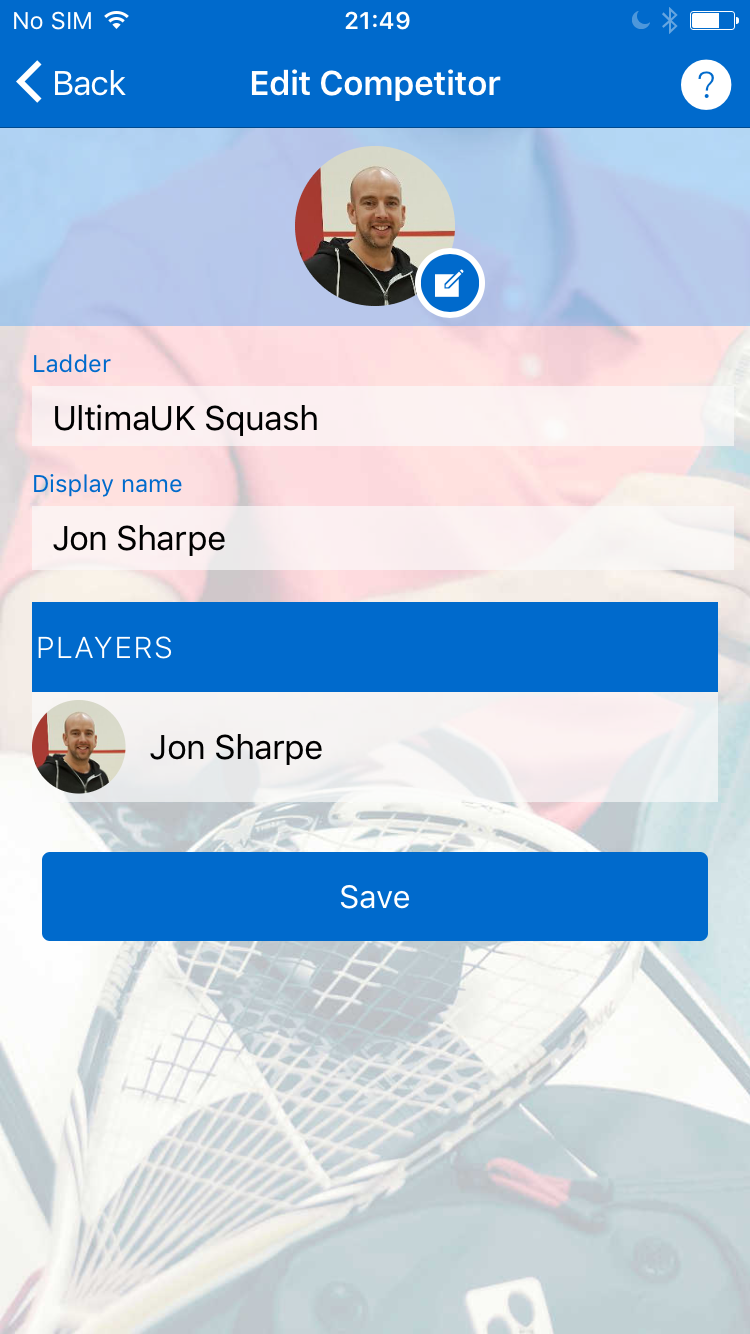This screenshot has width=750, height=1334.
Task: Edit the competitor profile photo
Action: (x=450, y=284)
